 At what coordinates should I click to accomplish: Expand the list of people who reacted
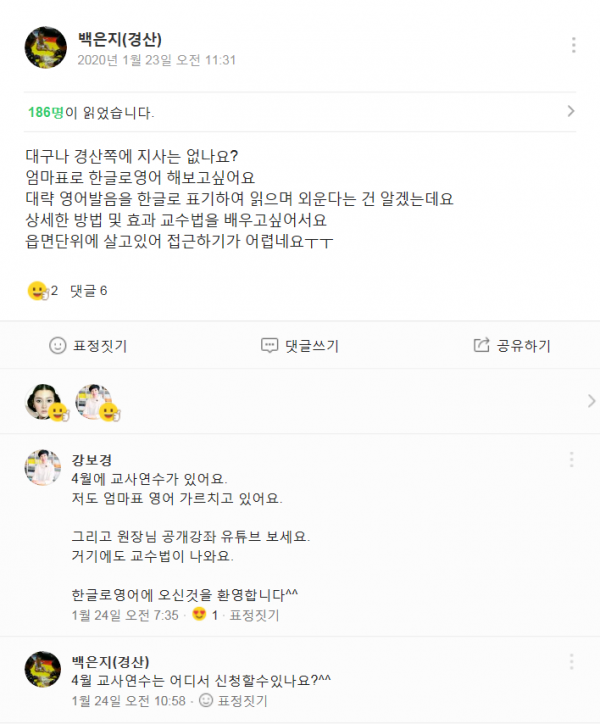click(590, 401)
